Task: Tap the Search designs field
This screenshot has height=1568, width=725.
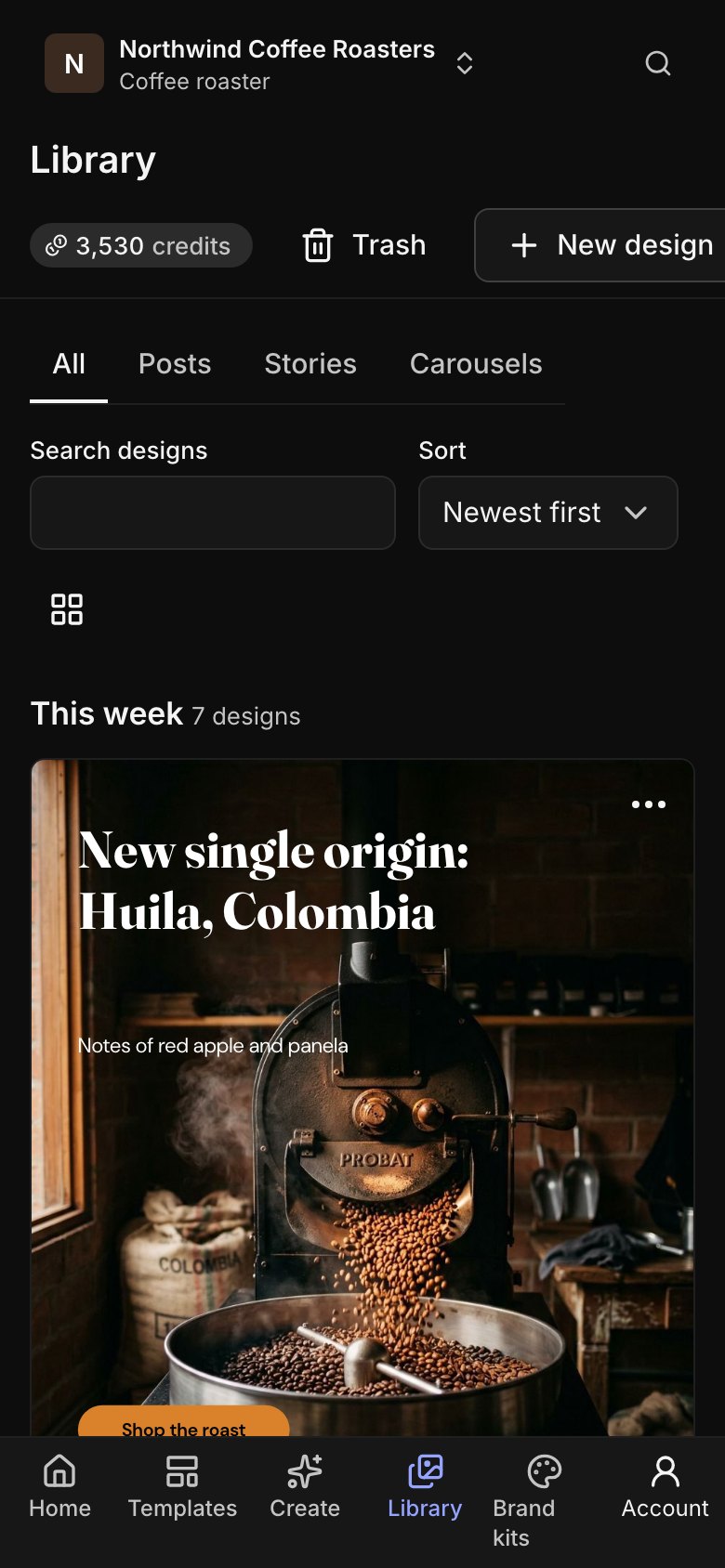Action: pos(213,513)
